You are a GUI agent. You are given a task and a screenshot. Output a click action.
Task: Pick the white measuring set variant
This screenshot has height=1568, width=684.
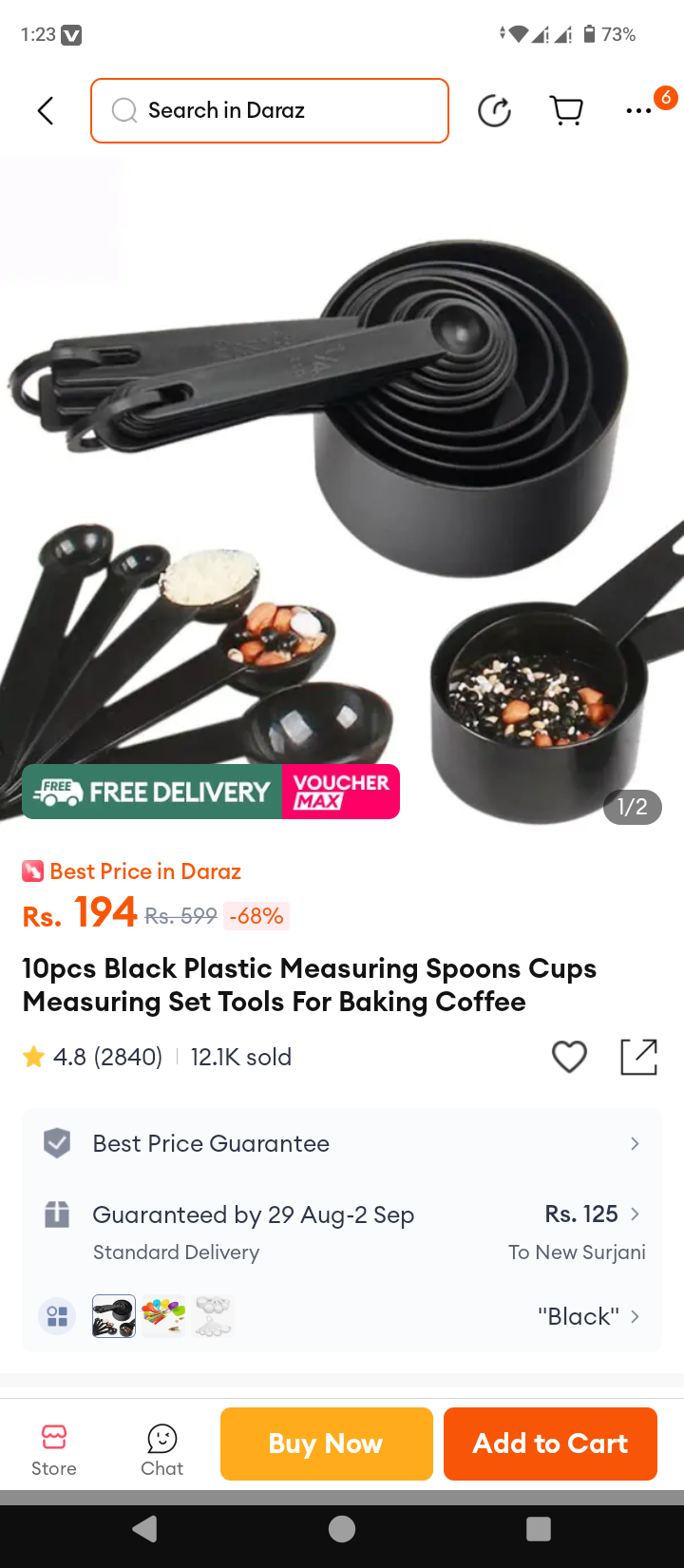(213, 1316)
